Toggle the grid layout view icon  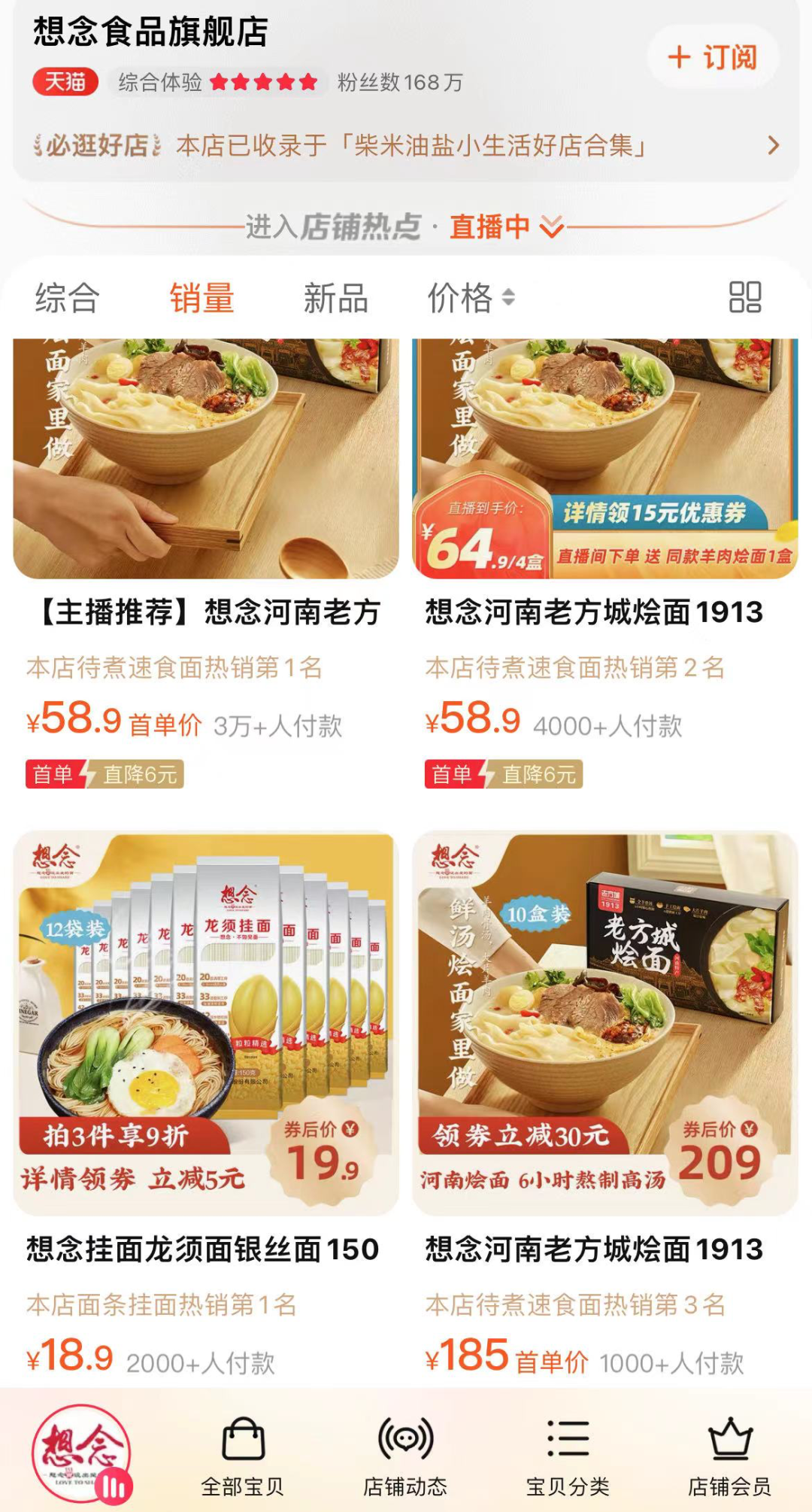(x=744, y=297)
